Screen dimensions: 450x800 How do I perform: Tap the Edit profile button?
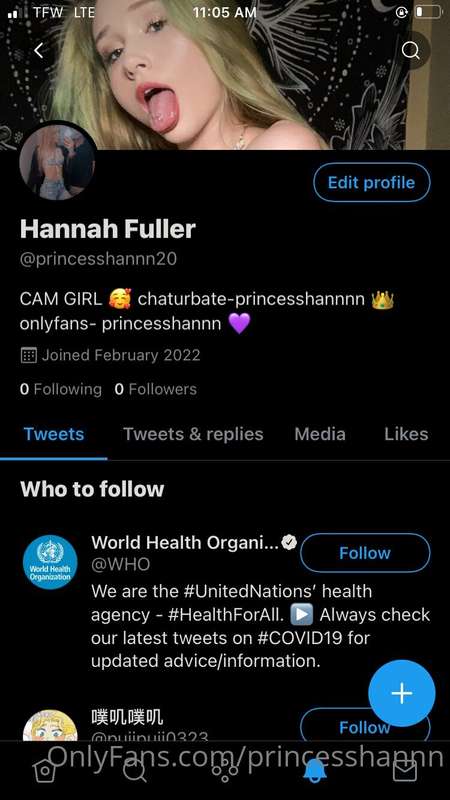(x=371, y=183)
